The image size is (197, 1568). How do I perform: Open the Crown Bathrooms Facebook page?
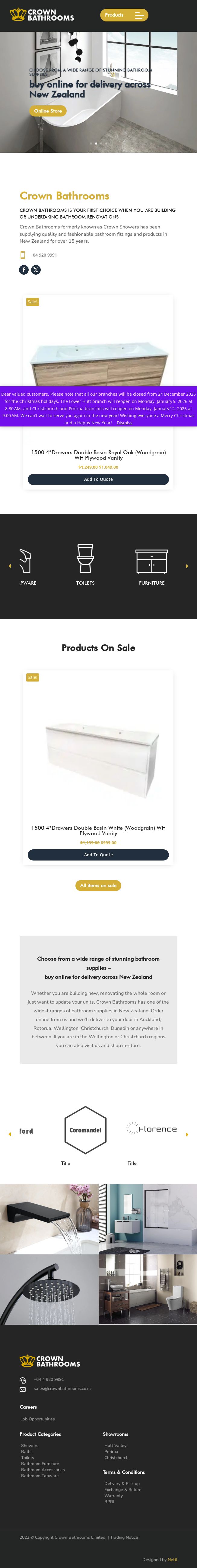pos(24,270)
